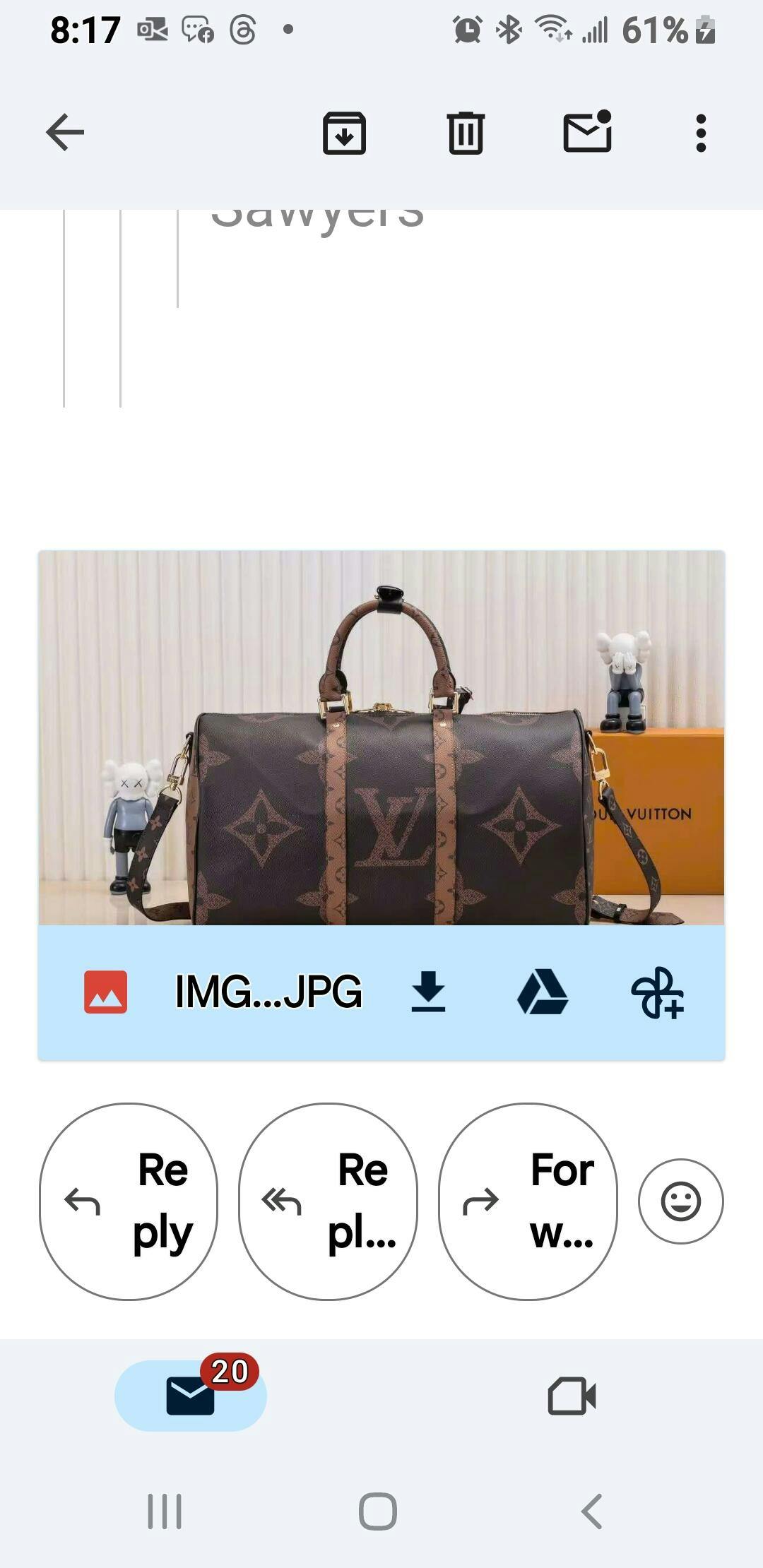
Task: Open the system recent apps view
Action: [x=165, y=1511]
